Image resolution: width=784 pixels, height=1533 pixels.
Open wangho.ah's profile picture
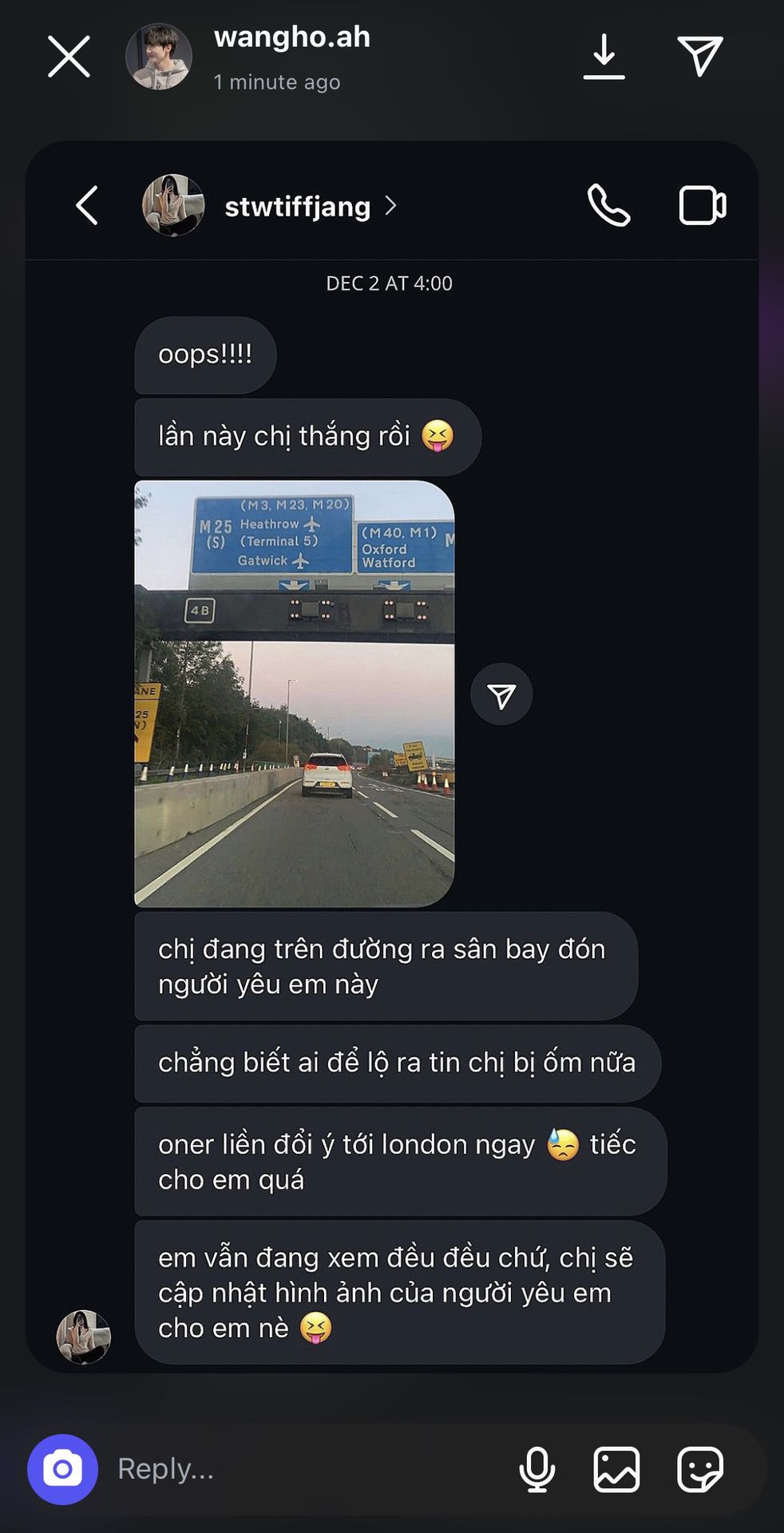point(159,57)
